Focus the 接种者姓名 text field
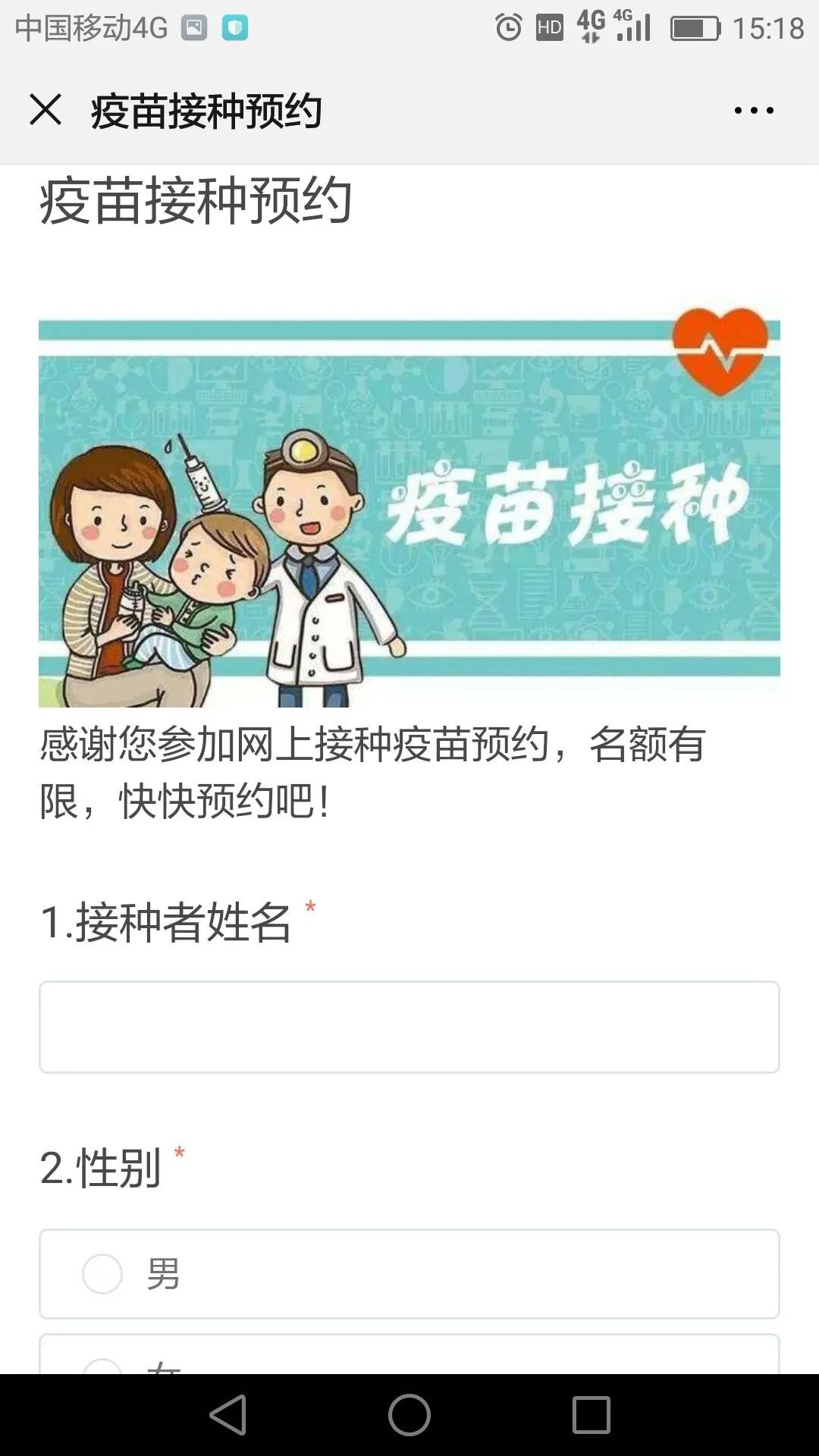The image size is (819, 1456). (409, 1027)
